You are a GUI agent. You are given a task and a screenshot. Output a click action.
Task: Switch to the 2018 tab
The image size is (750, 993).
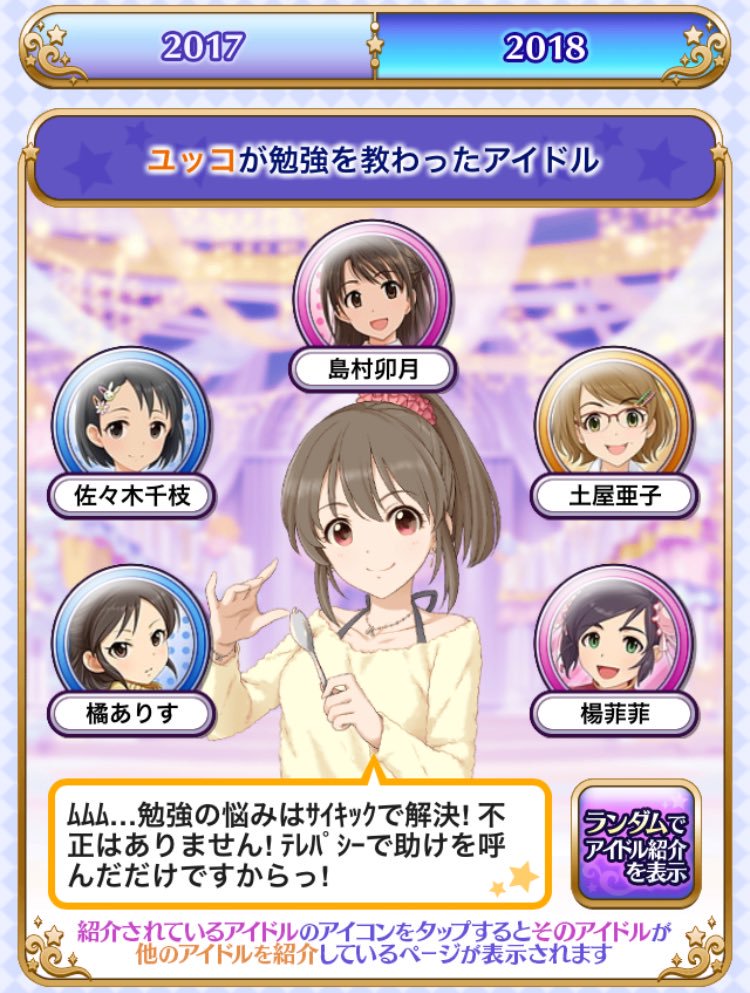545,47
